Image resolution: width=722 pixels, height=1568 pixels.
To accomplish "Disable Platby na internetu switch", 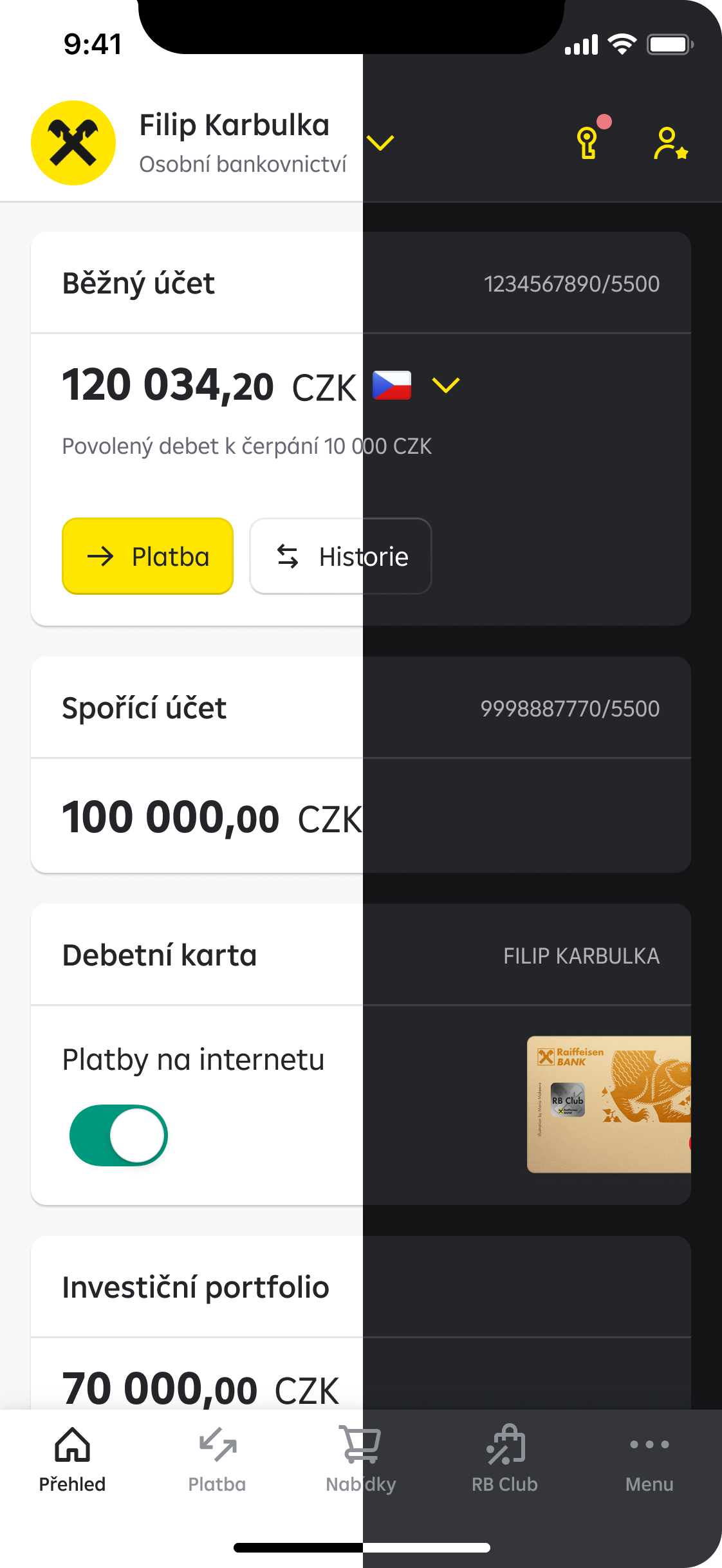I will pos(118,1135).
